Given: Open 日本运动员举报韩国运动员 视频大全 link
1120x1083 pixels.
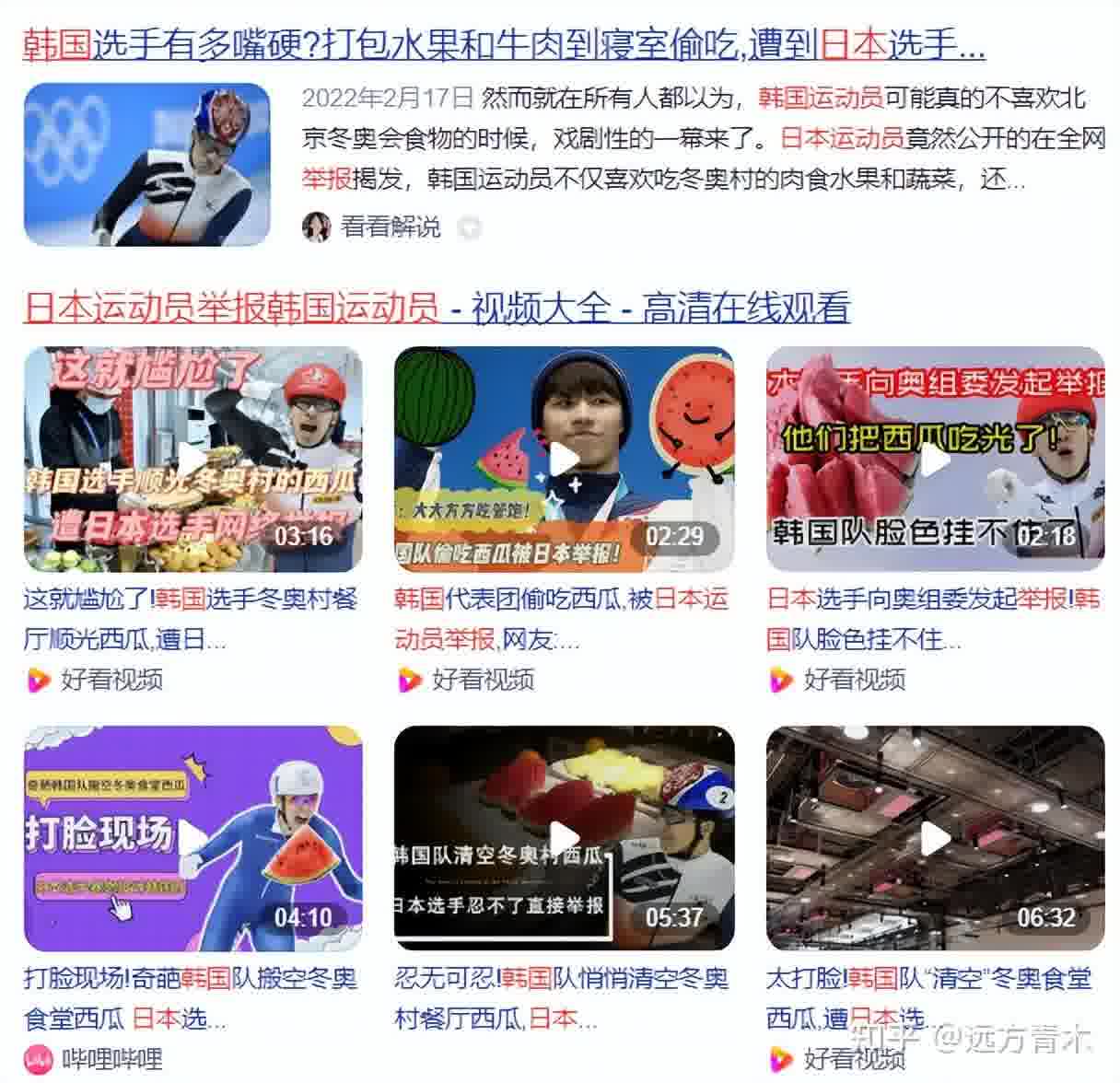Looking at the screenshot, I should [x=436, y=309].
